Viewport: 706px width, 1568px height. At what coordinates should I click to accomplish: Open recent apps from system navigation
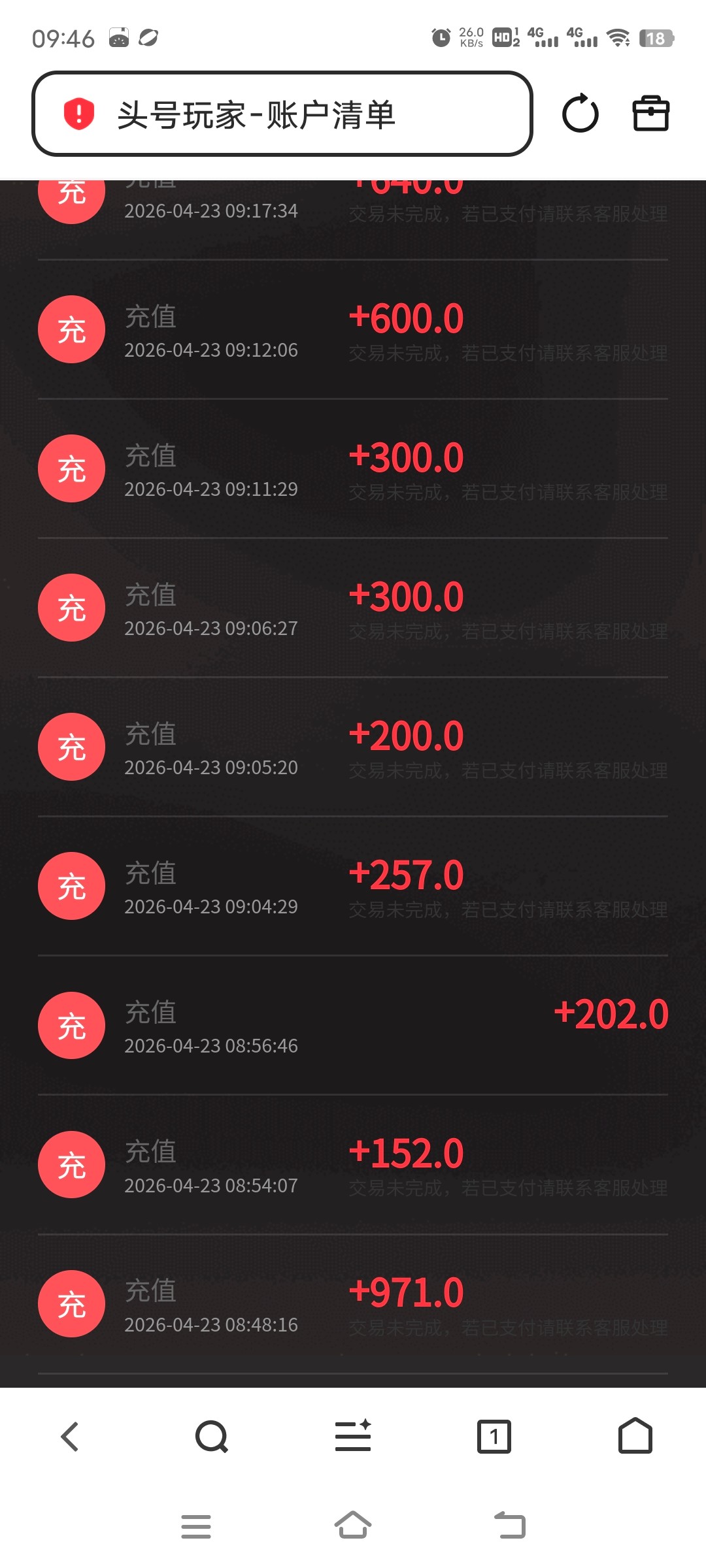pos(196,1526)
